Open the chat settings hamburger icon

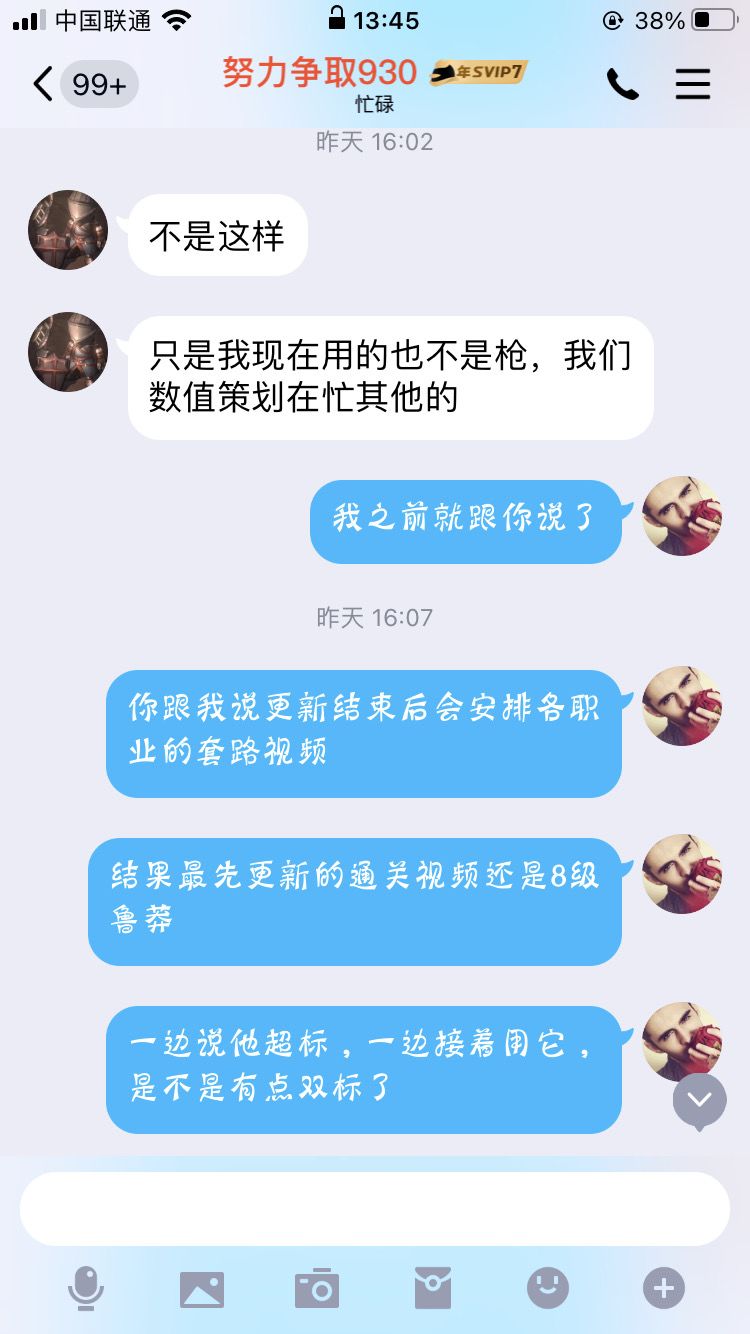pos(692,84)
